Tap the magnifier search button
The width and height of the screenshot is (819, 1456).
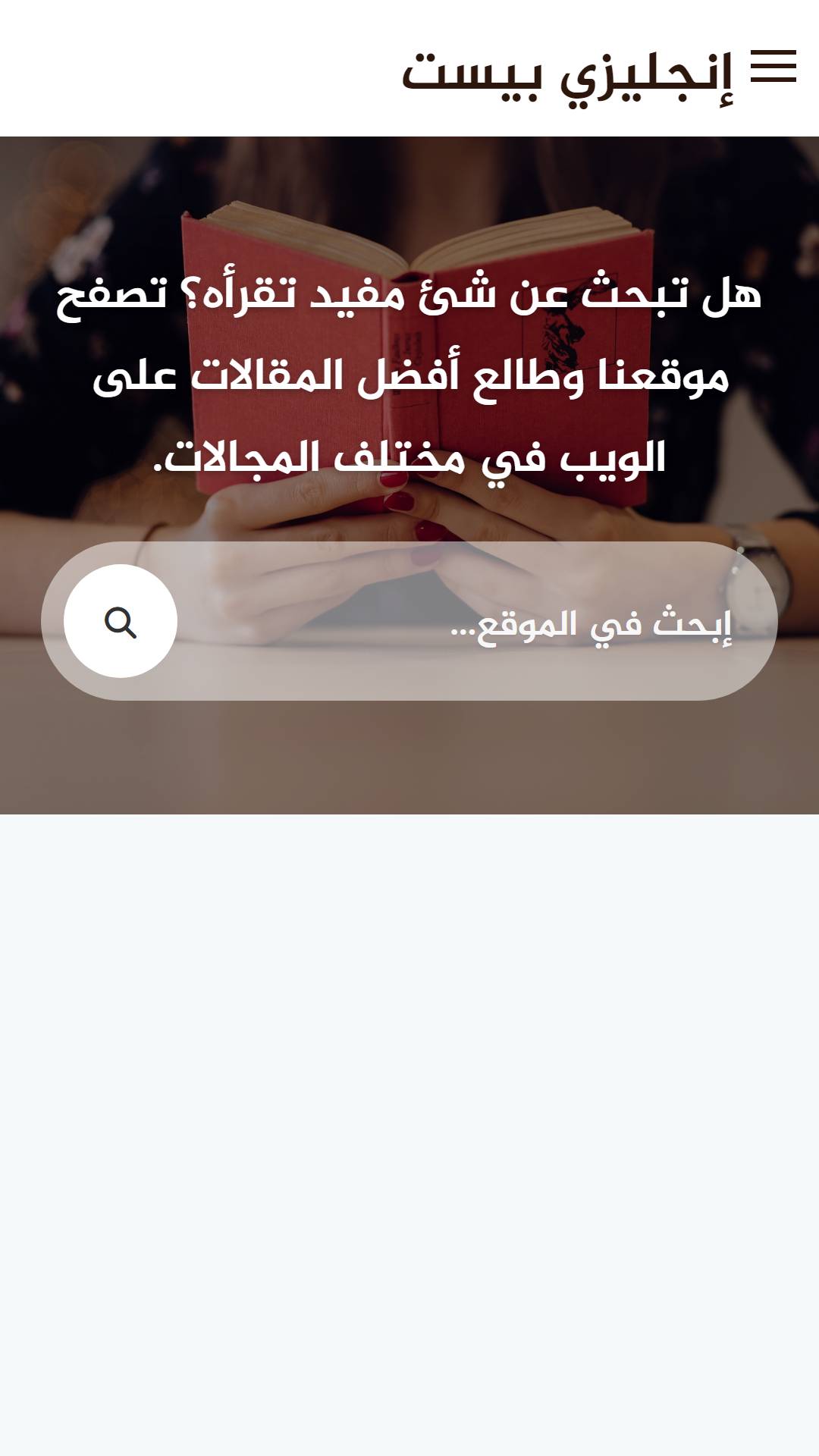pyautogui.click(x=121, y=621)
